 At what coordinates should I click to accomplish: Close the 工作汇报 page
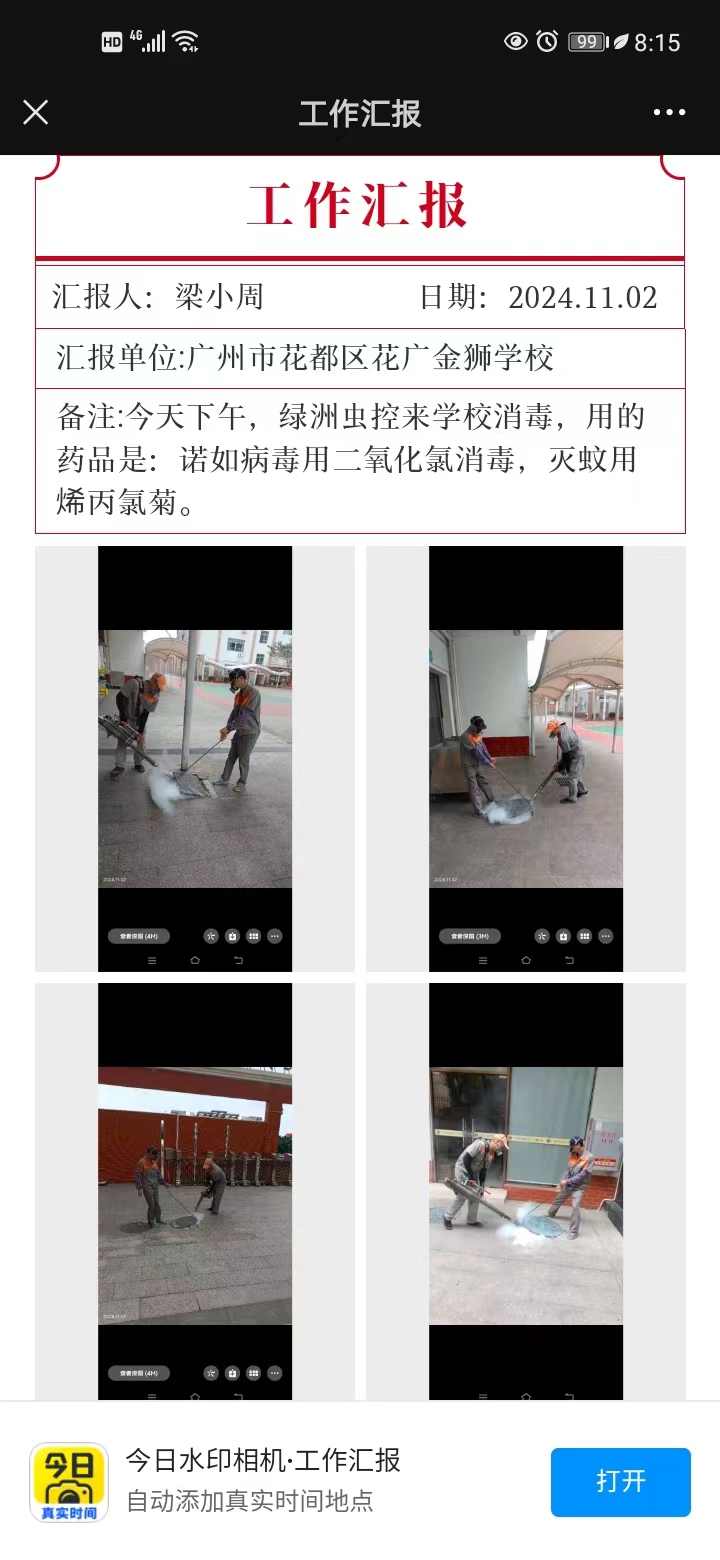pos(35,112)
